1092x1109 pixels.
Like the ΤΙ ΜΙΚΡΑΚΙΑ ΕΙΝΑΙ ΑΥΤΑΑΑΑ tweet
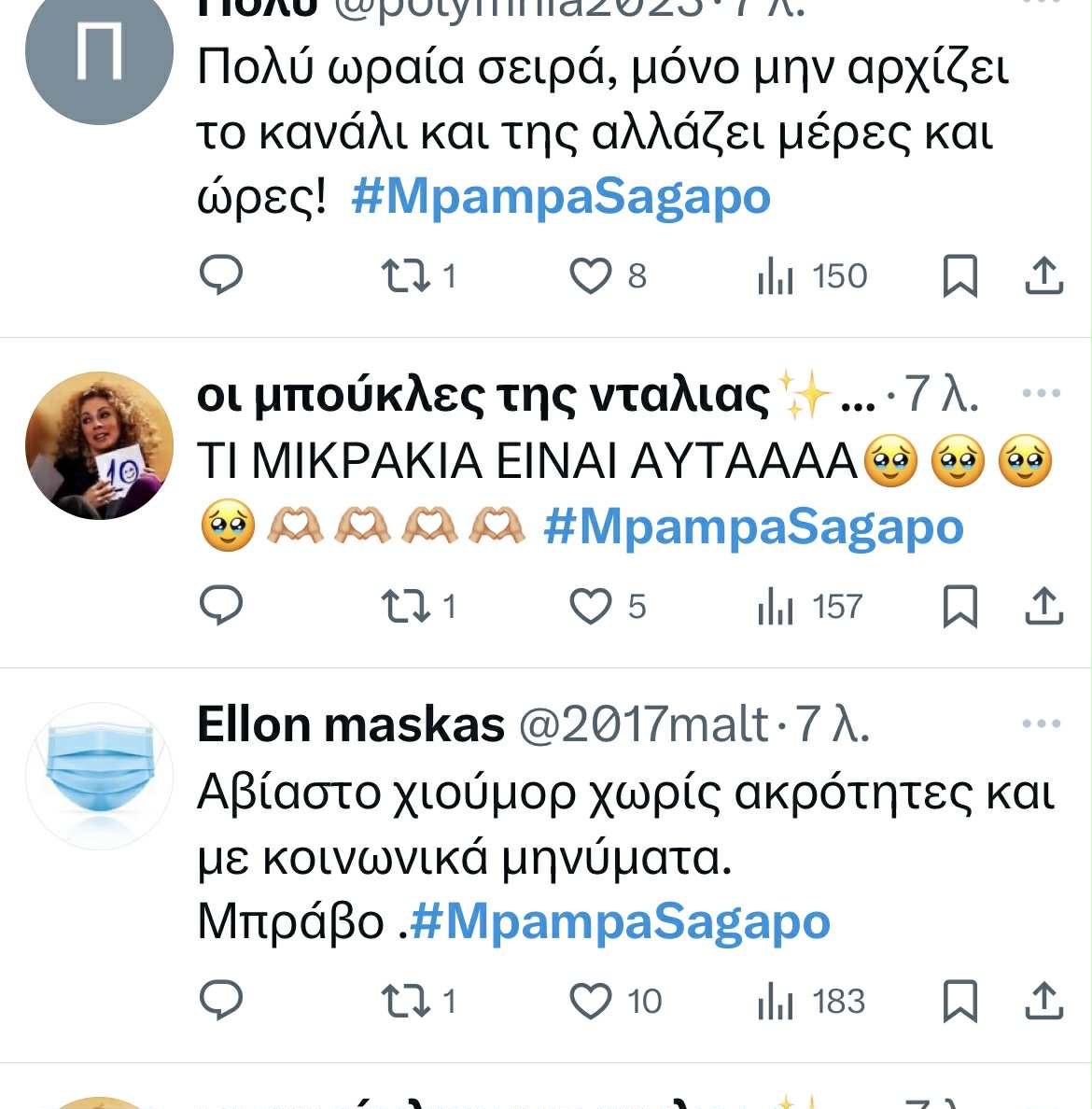point(590,607)
